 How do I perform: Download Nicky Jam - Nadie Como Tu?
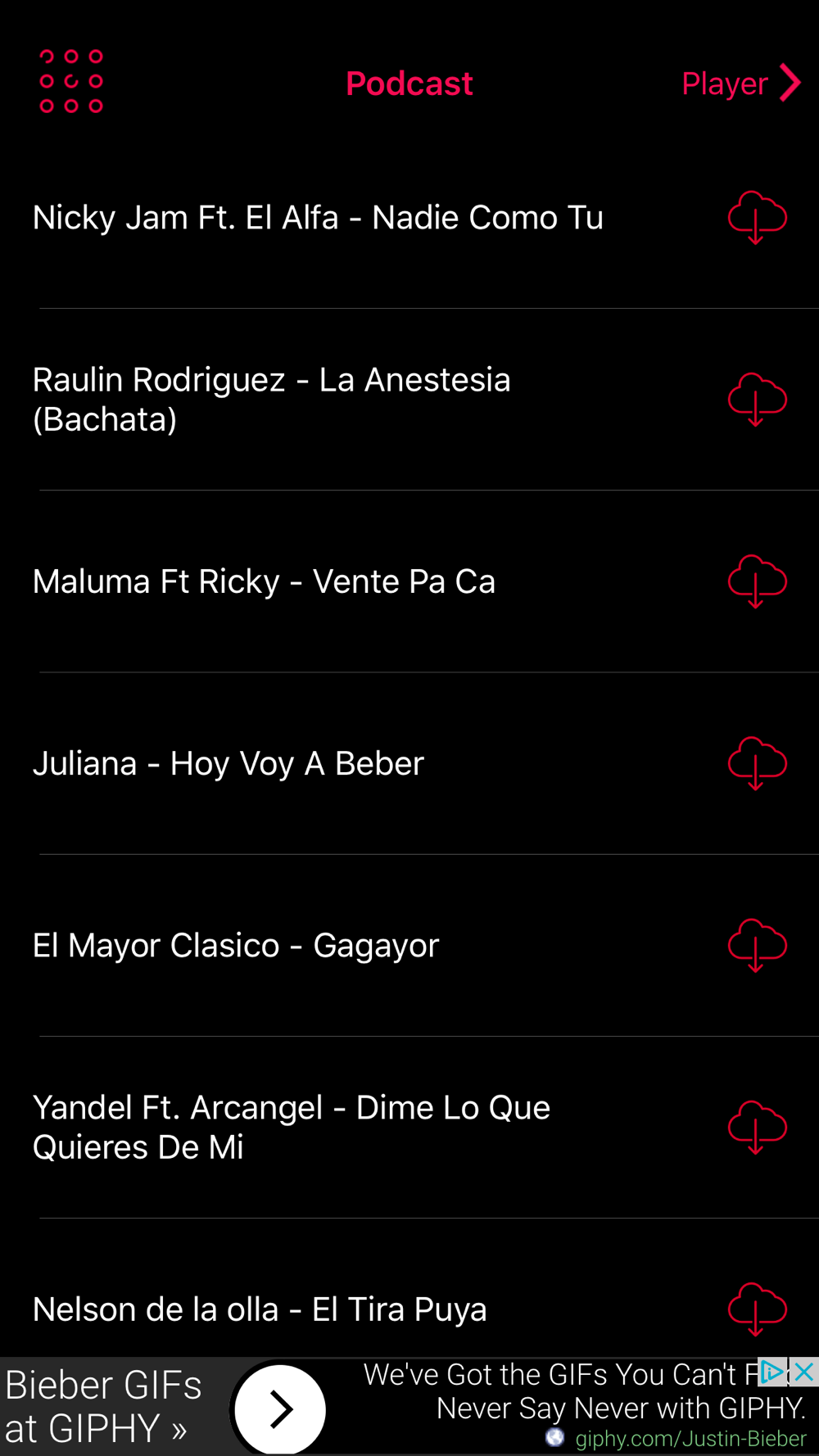tap(757, 218)
